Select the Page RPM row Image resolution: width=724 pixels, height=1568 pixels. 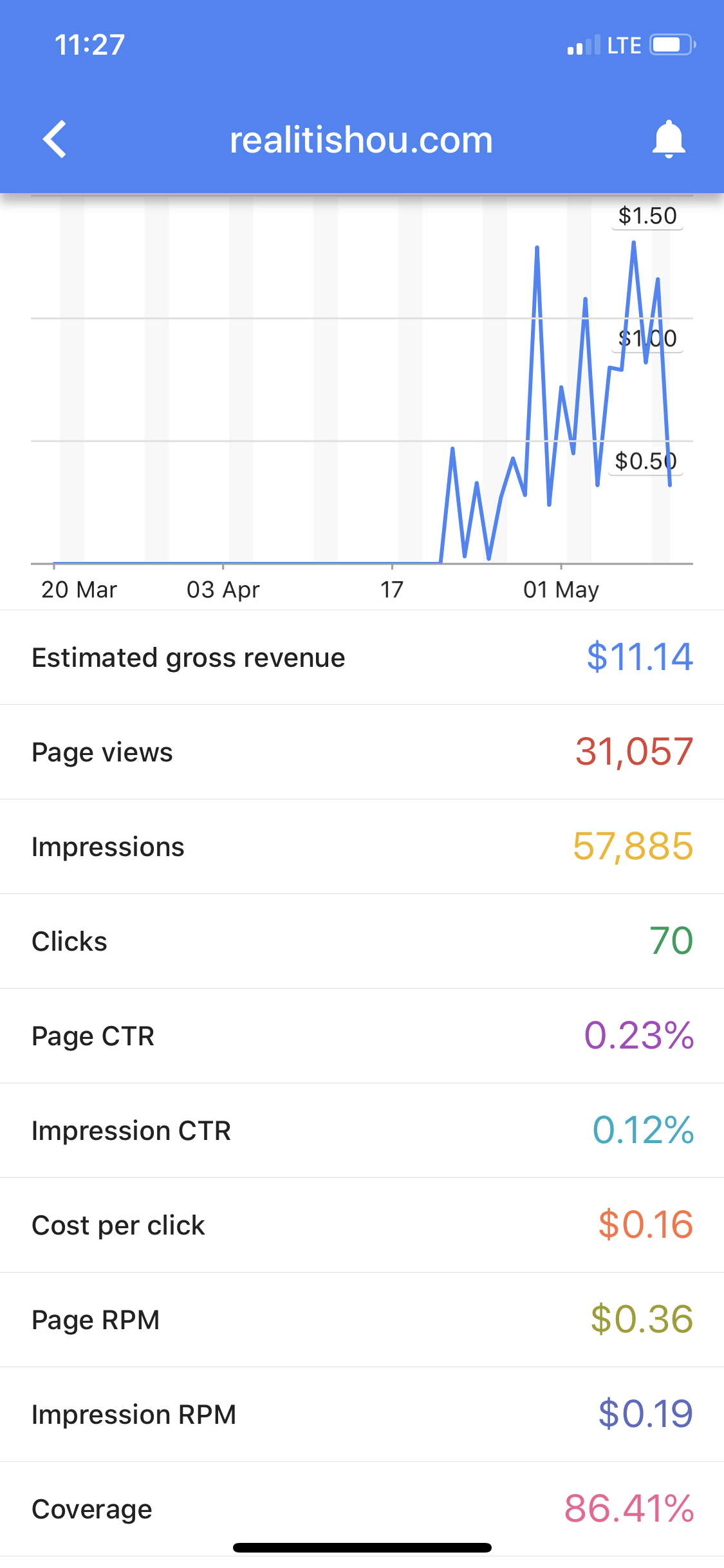coord(362,1320)
